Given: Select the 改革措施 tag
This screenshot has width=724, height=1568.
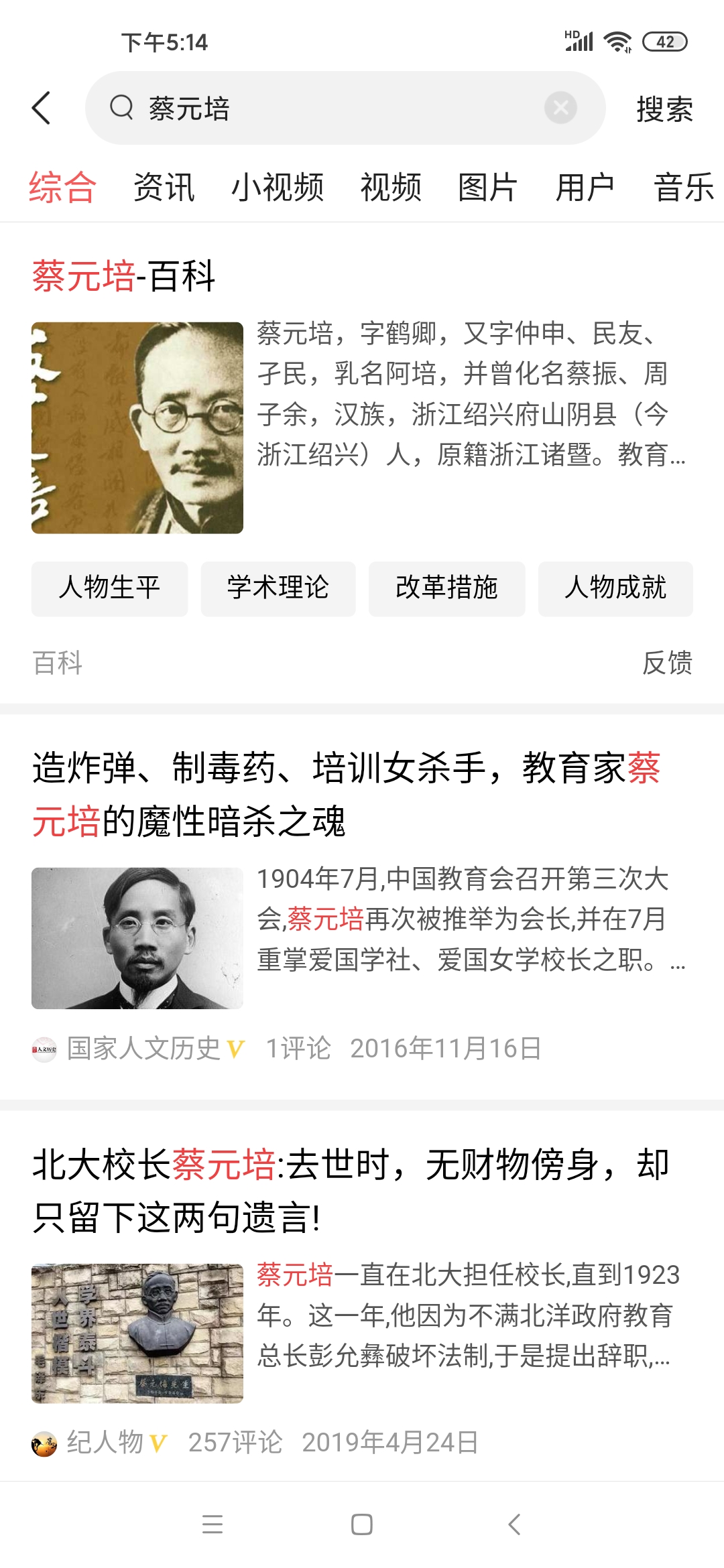Looking at the screenshot, I should [x=446, y=588].
